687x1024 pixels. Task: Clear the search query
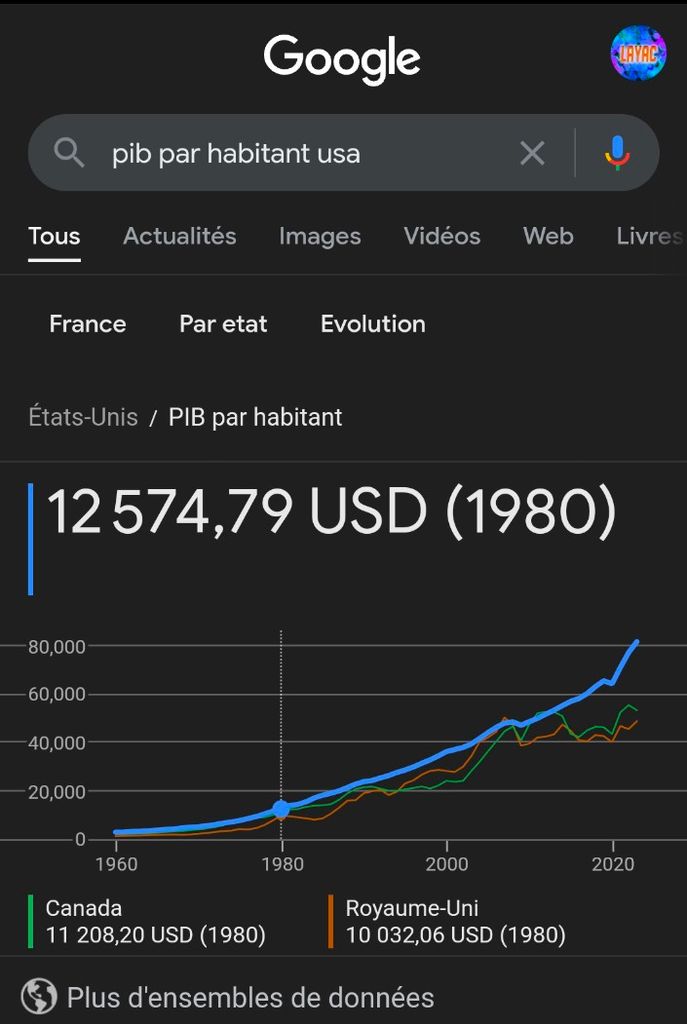(532, 153)
